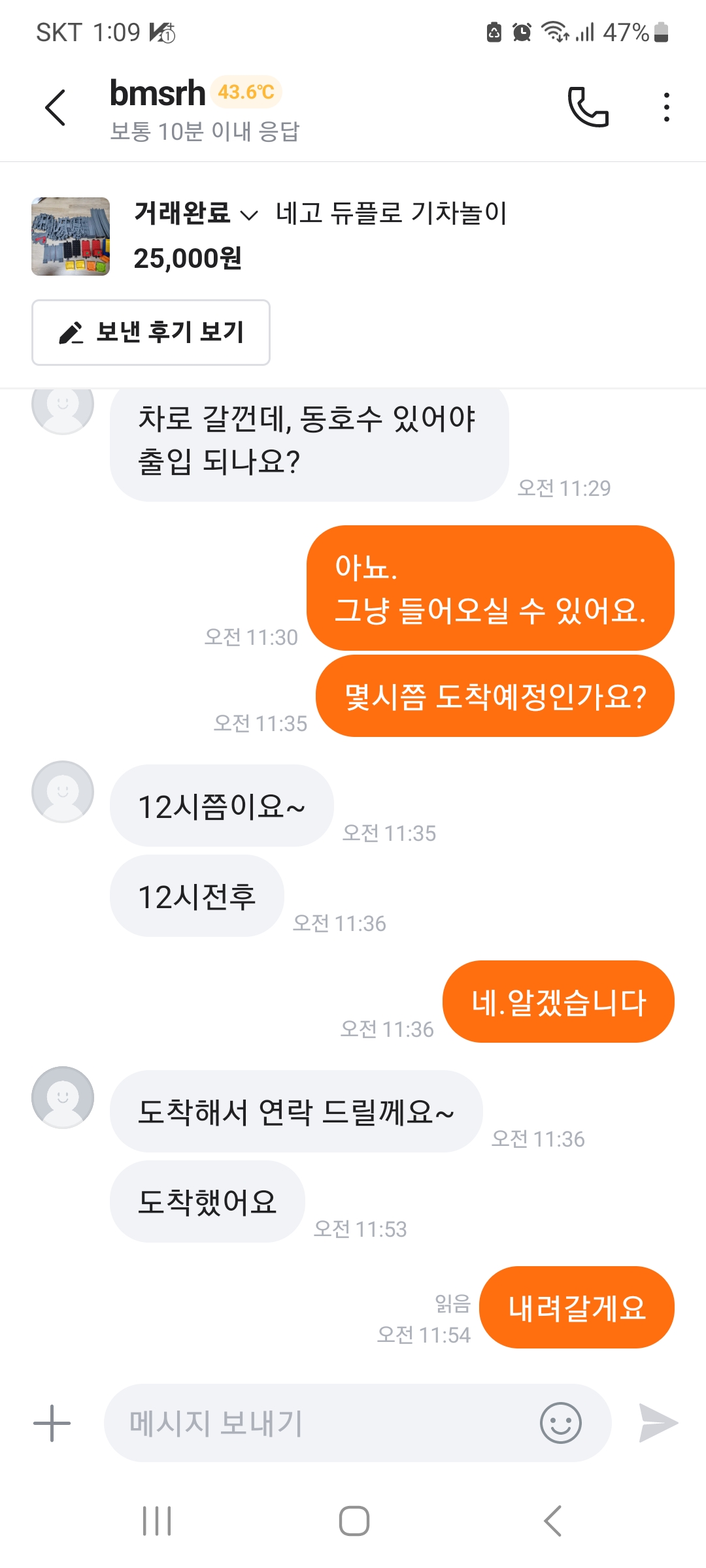The image size is (706, 1568).
Task: Focus the 메시지 보내기 input field
Action: point(320,1423)
